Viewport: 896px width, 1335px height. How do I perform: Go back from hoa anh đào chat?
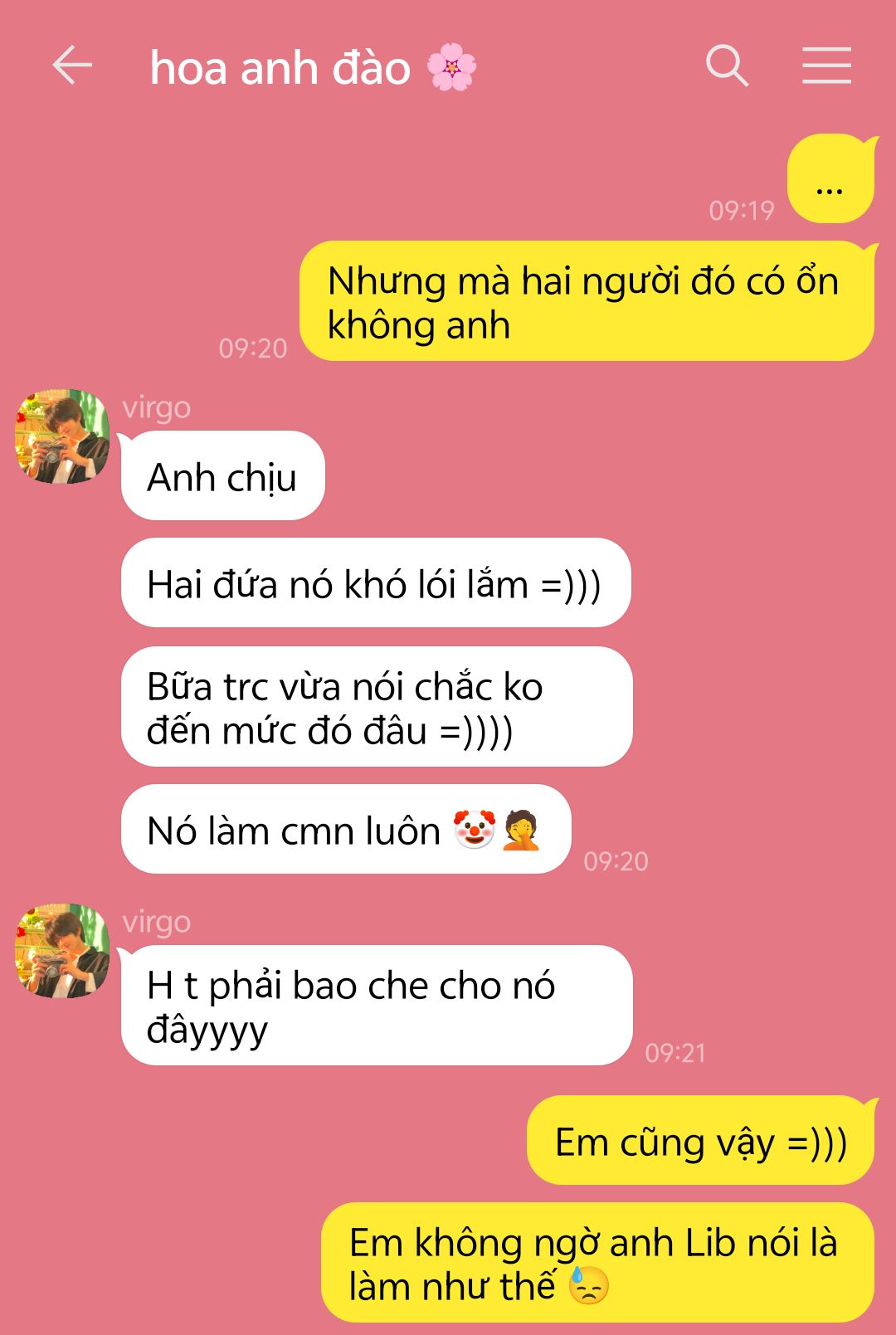[72, 66]
